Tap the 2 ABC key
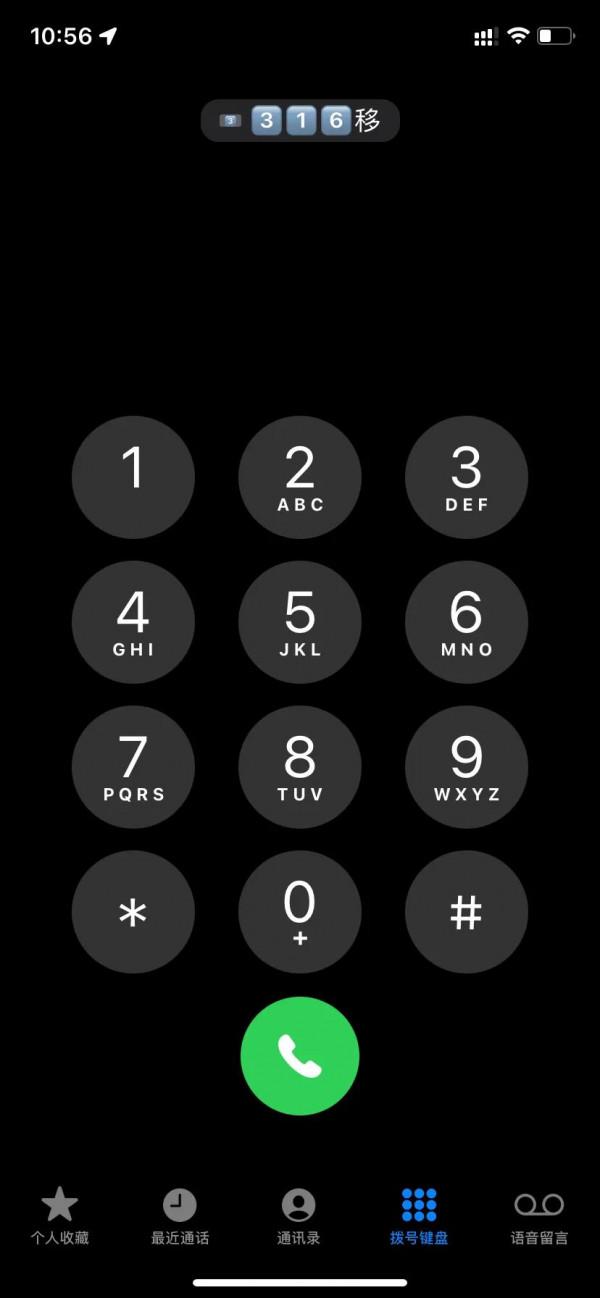This screenshot has width=600, height=1298. click(300, 477)
